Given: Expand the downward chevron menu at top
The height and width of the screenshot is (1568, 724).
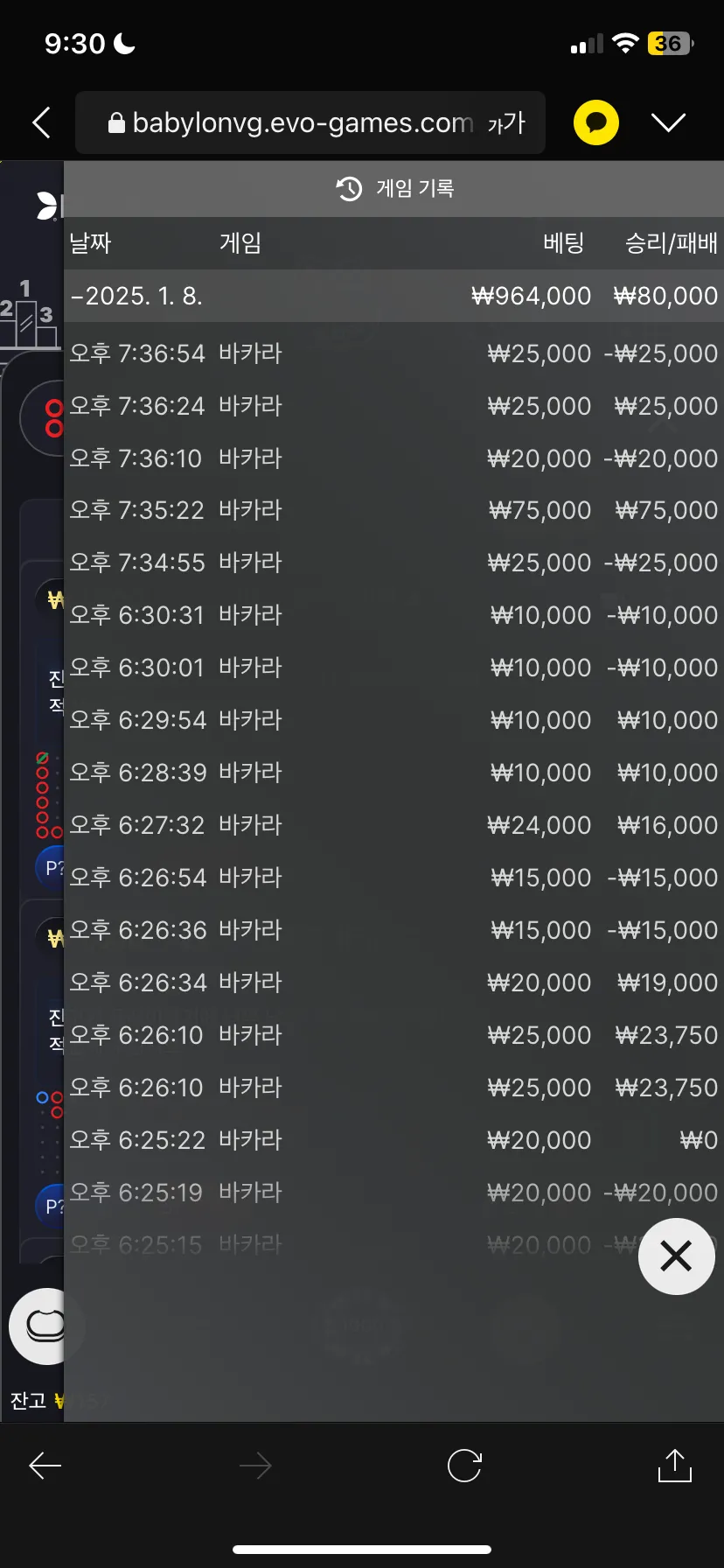Looking at the screenshot, I should tap(669, 122).
